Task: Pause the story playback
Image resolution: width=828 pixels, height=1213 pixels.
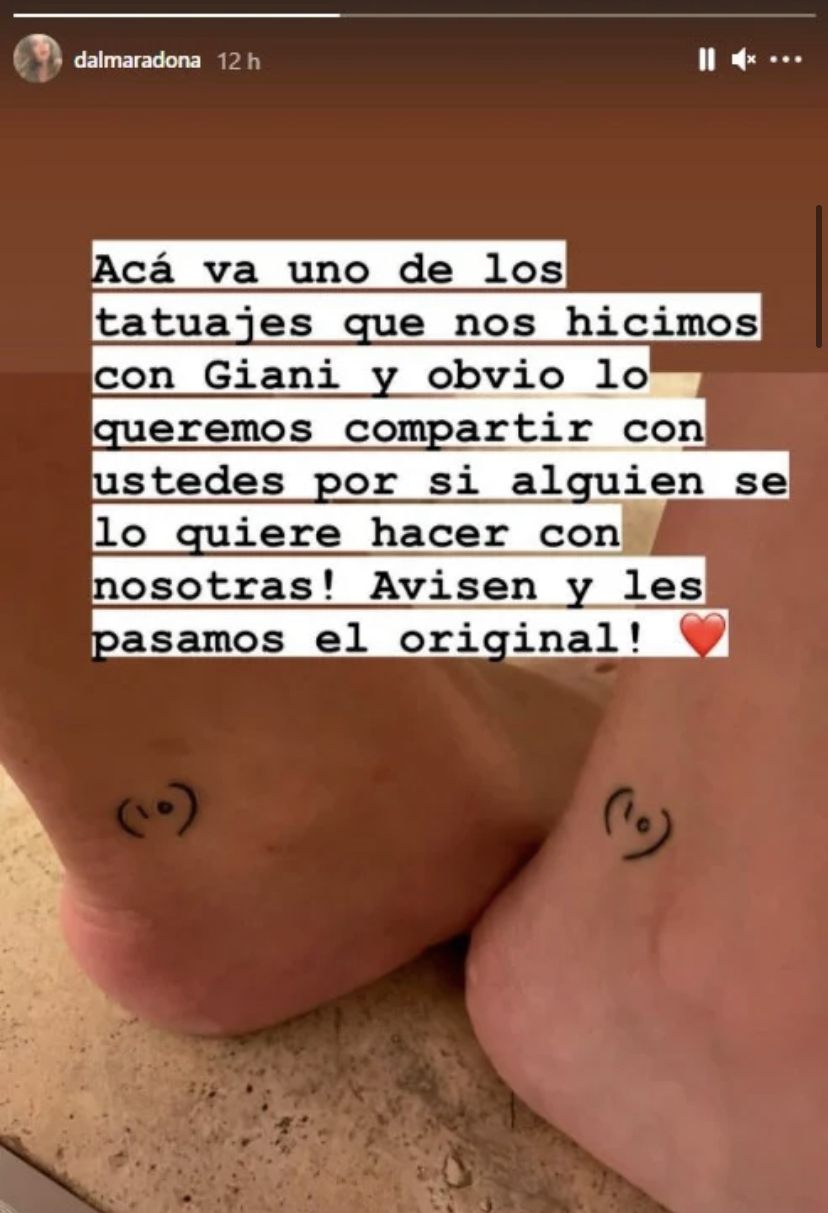Action: pos(707,60)
